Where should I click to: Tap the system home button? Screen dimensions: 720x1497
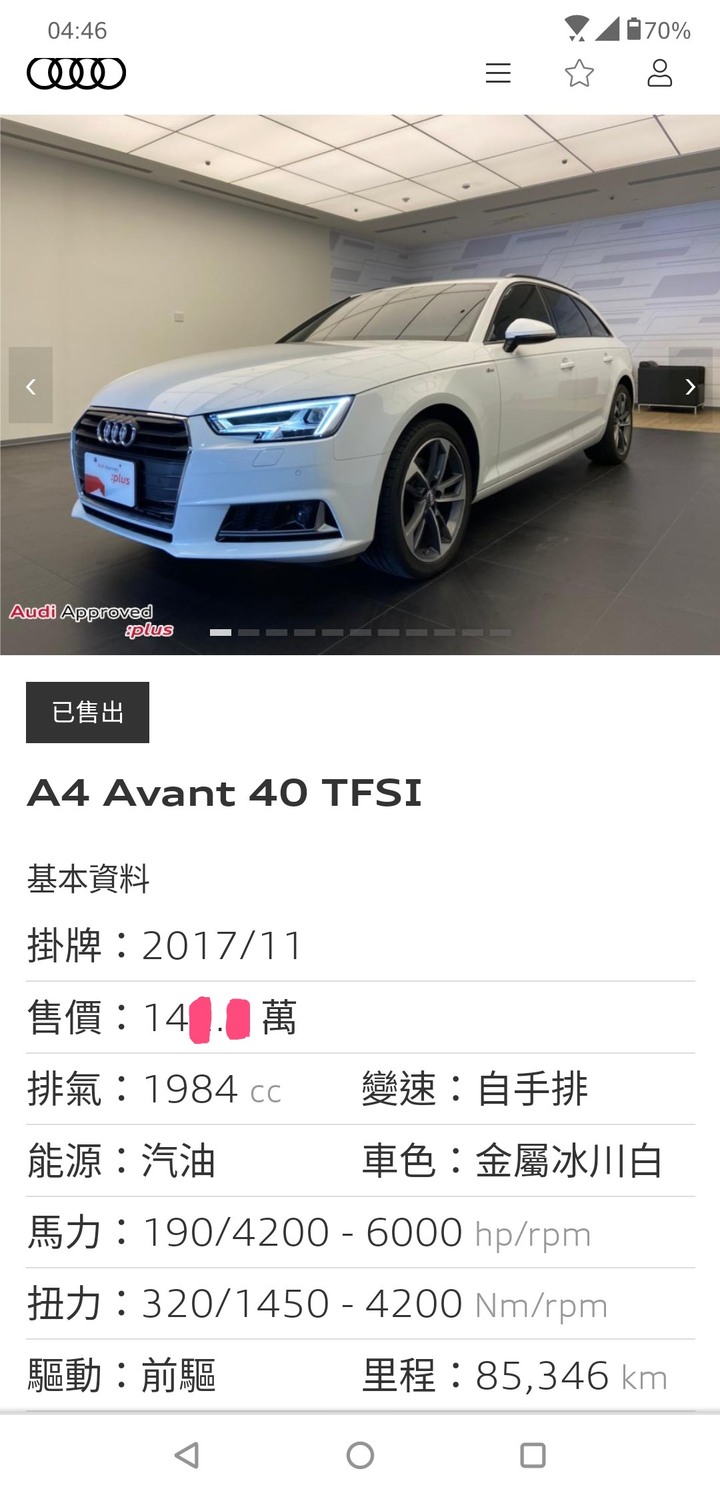[x=360, y=1455]
